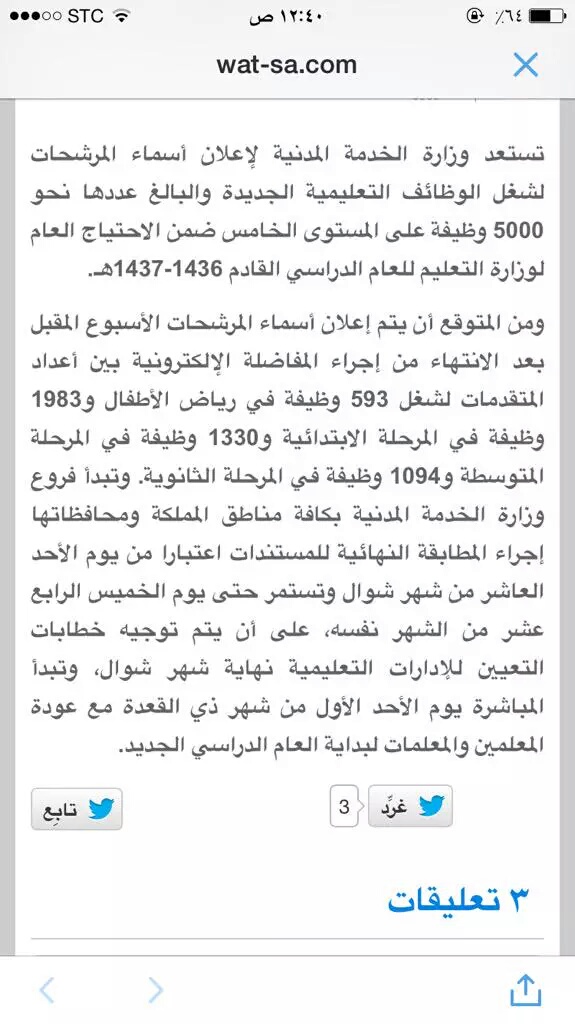Viewport: 575px width, 1024px height.
Task: Tap the تابع follow button
Action: coord(76,810)
